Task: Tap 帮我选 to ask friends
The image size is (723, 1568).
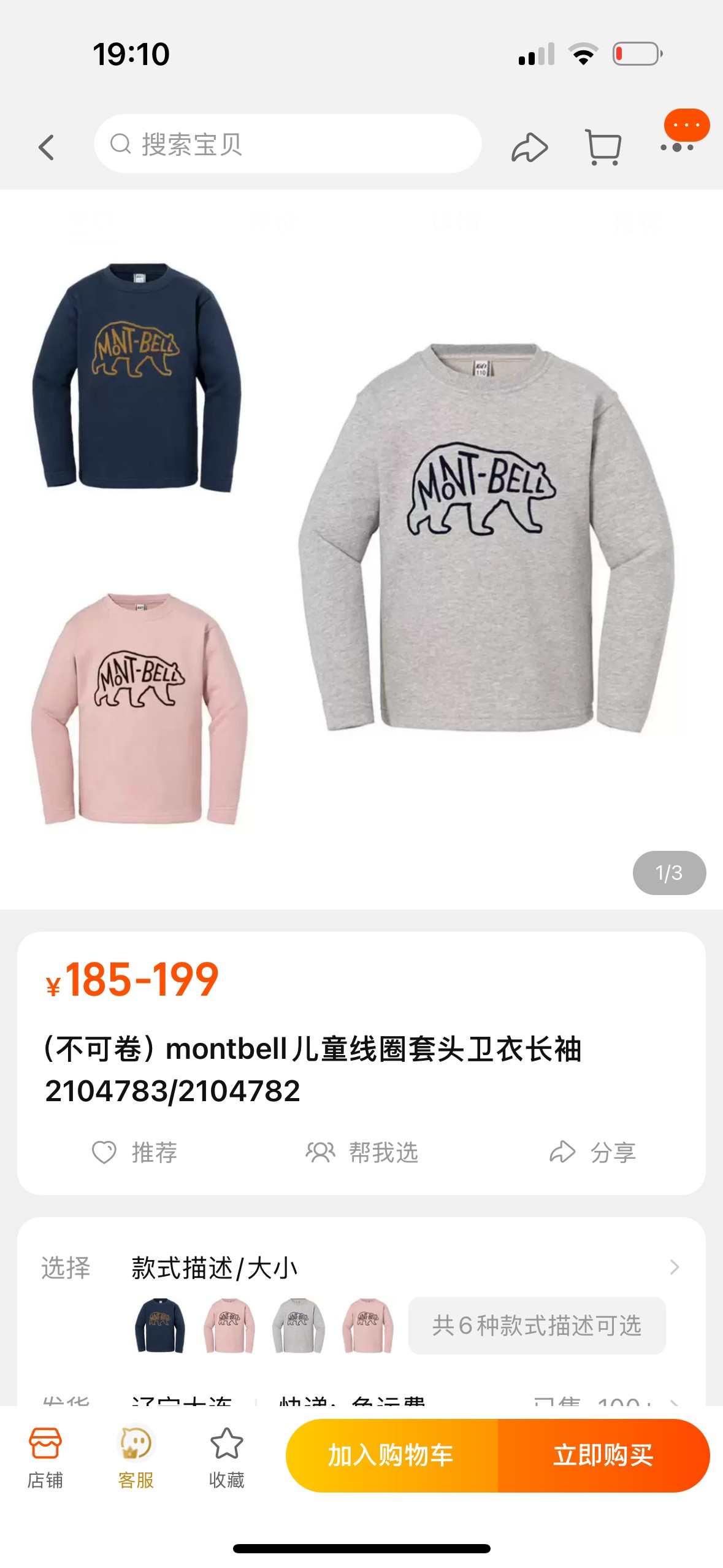Action: tap(362, 1152)
